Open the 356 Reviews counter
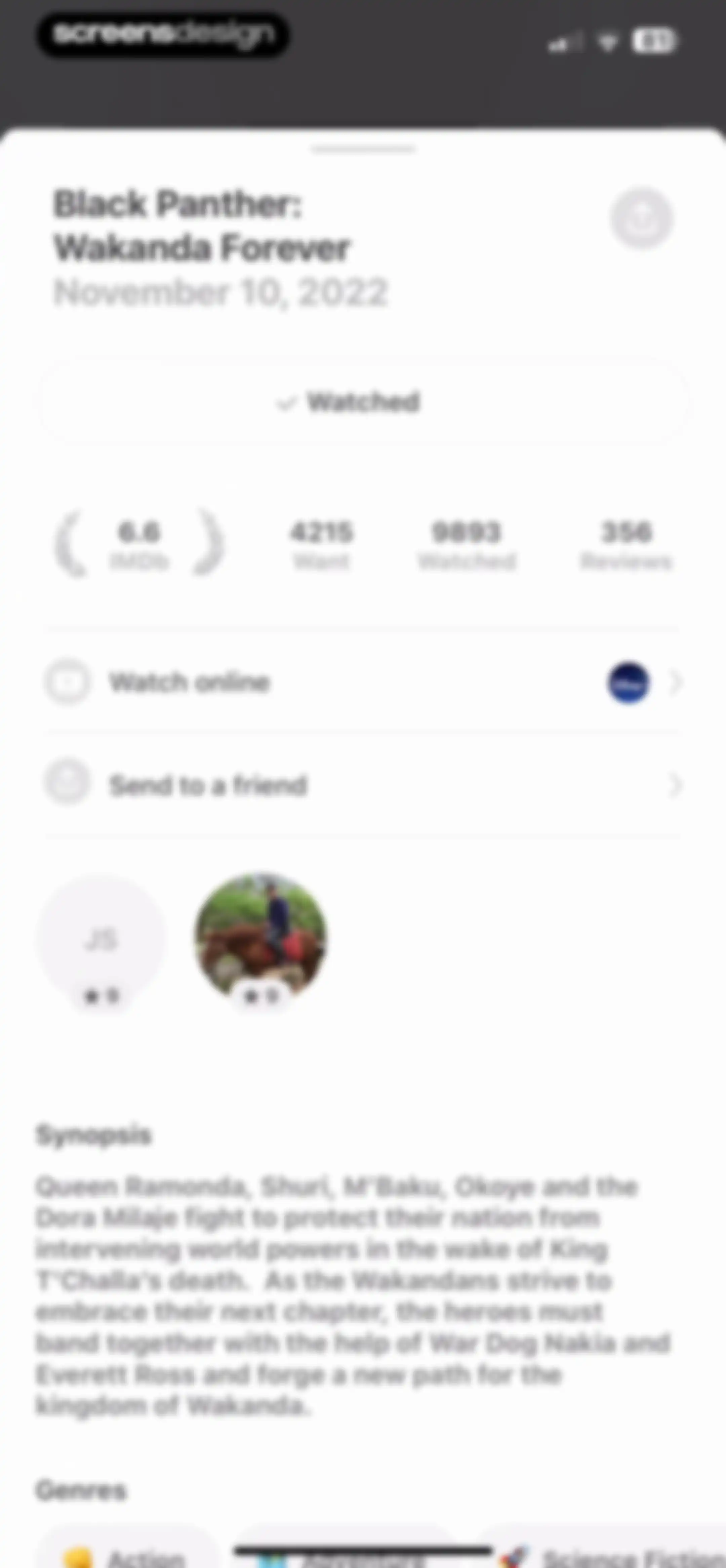Image resolution: width=726 pixels, height=1568 pixels. click(626, 545)
